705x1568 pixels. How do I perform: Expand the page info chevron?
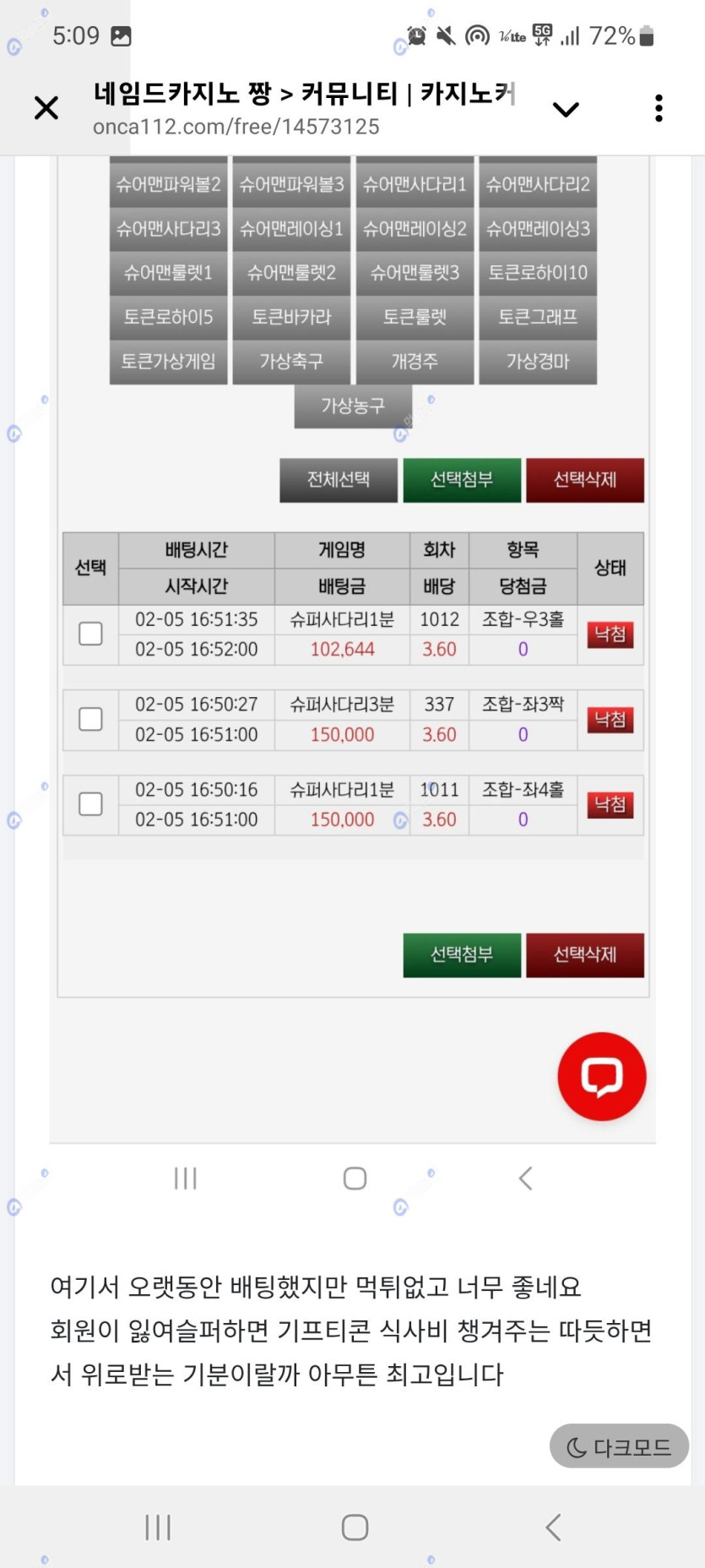coord(565,109)
